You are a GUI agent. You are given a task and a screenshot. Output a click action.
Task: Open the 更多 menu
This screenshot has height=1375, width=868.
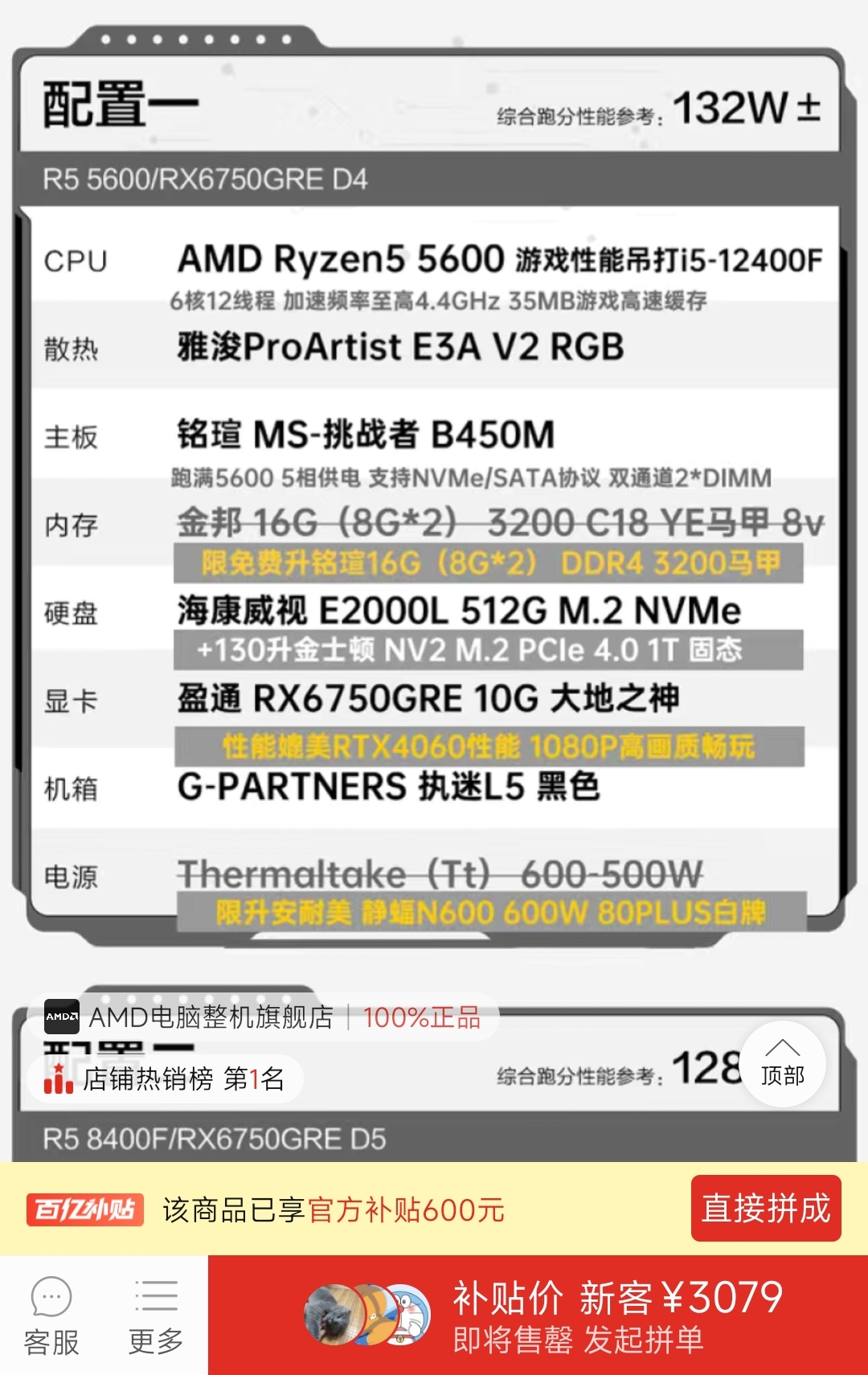tap(156, 1315)
